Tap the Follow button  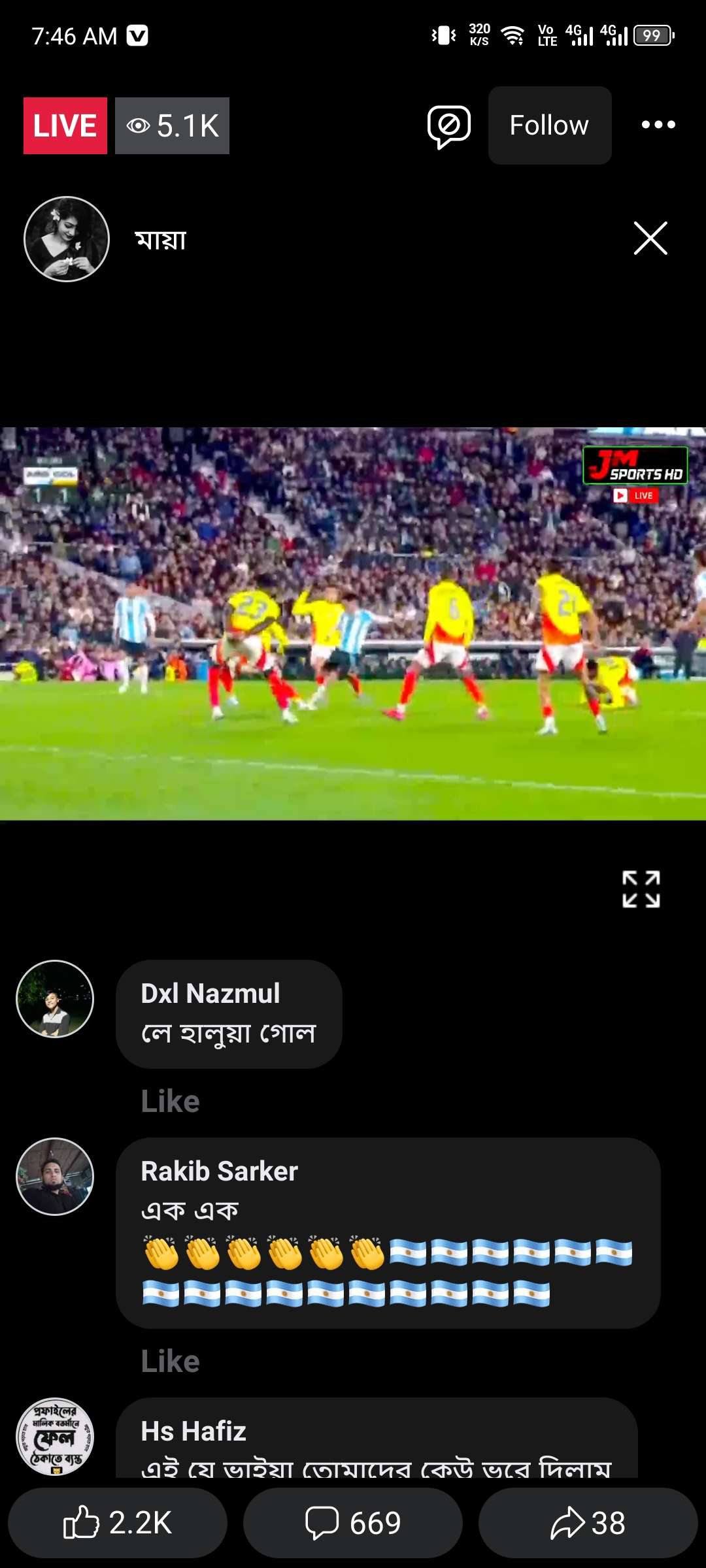coord(549,125)
